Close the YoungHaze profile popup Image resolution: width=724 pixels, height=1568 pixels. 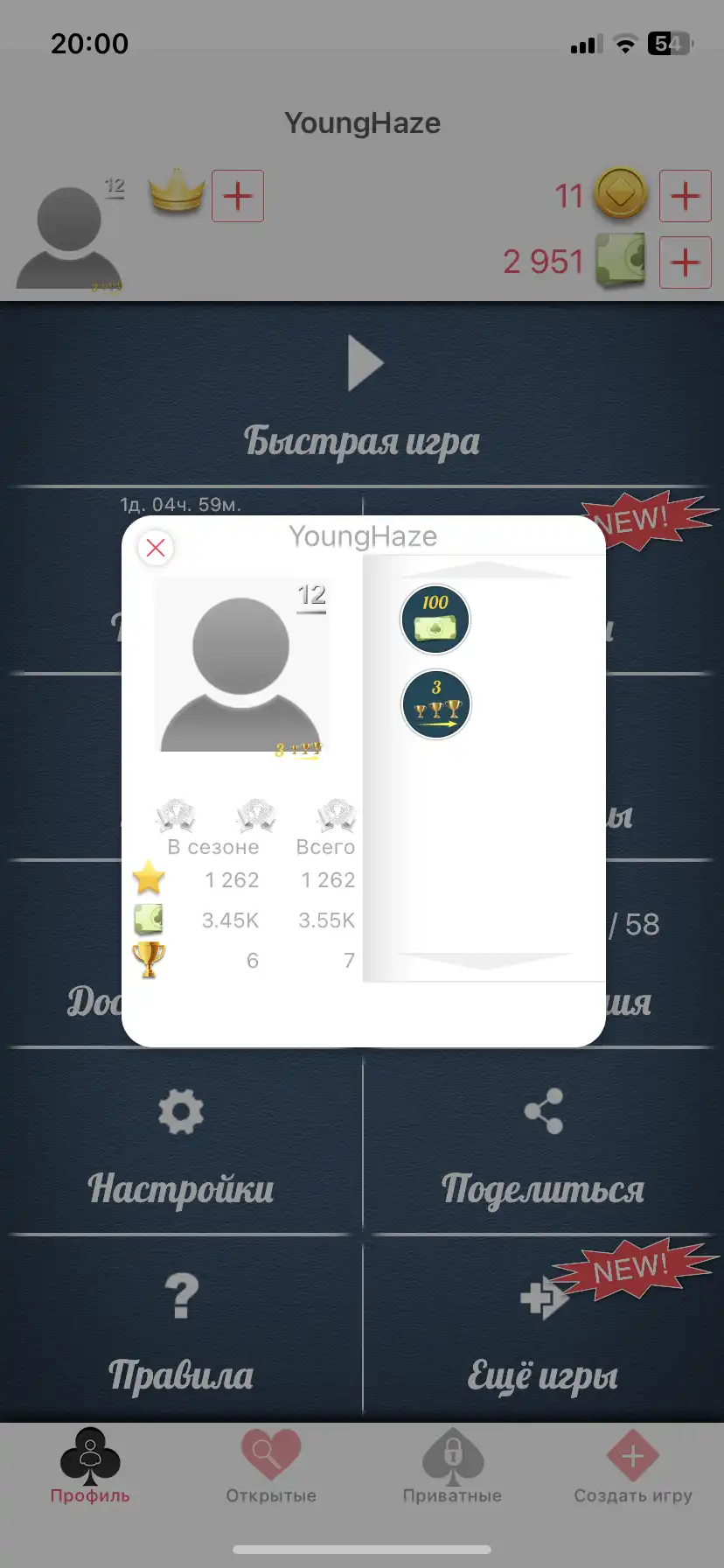[156, 549]
